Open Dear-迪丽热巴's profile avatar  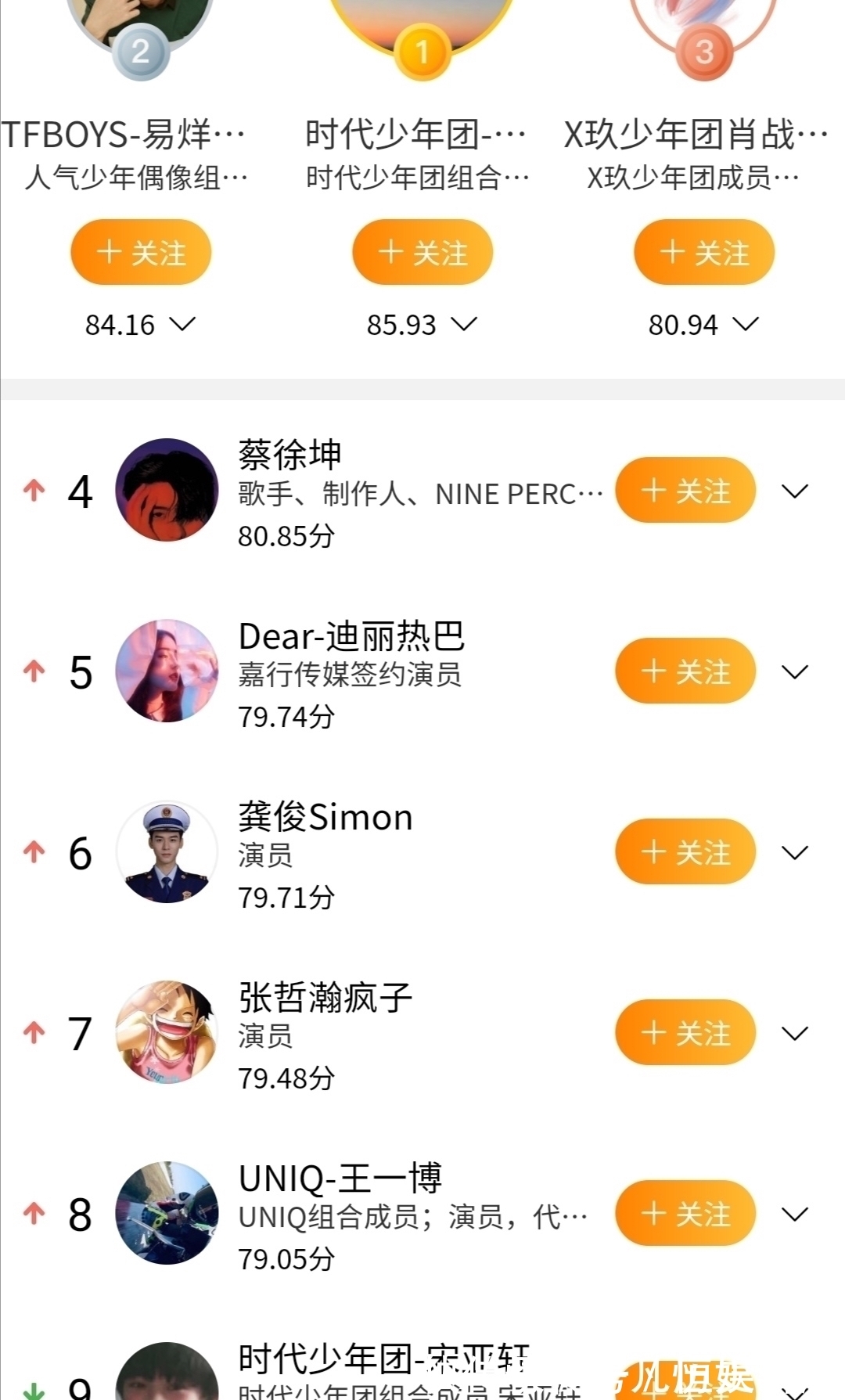(x=167, y=671)
